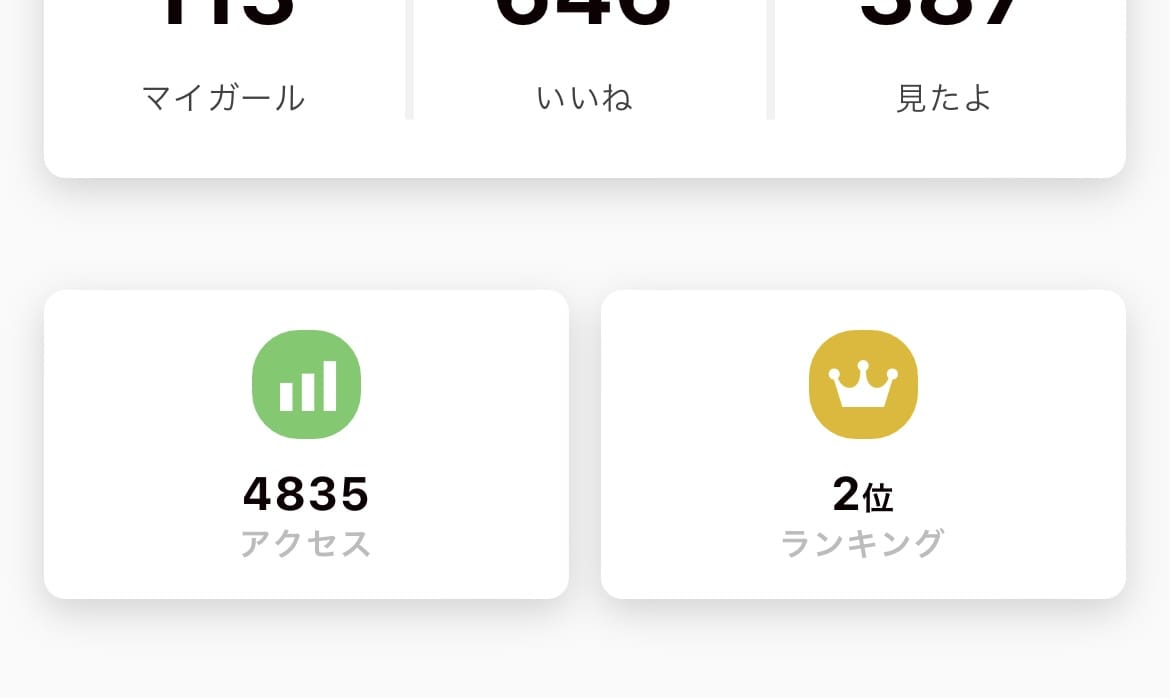Viewport: 1170px width, 698px height.
Task: Open the 見たよ stat
Action: pyautogui.click(x=944, y=60)
